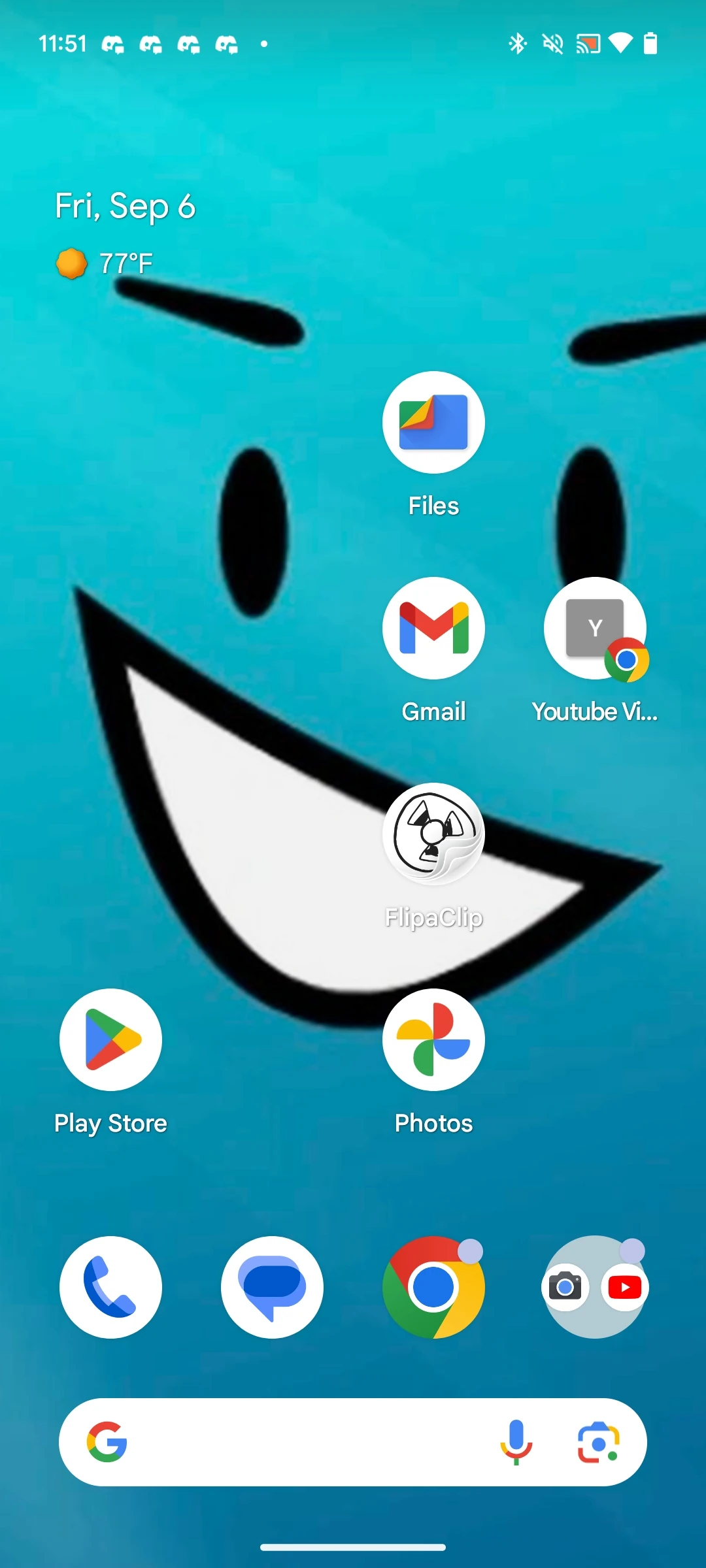Viewport: 706px width, 1568px height.
Task: Open the Phone app in the dock
Action: 110,1287
